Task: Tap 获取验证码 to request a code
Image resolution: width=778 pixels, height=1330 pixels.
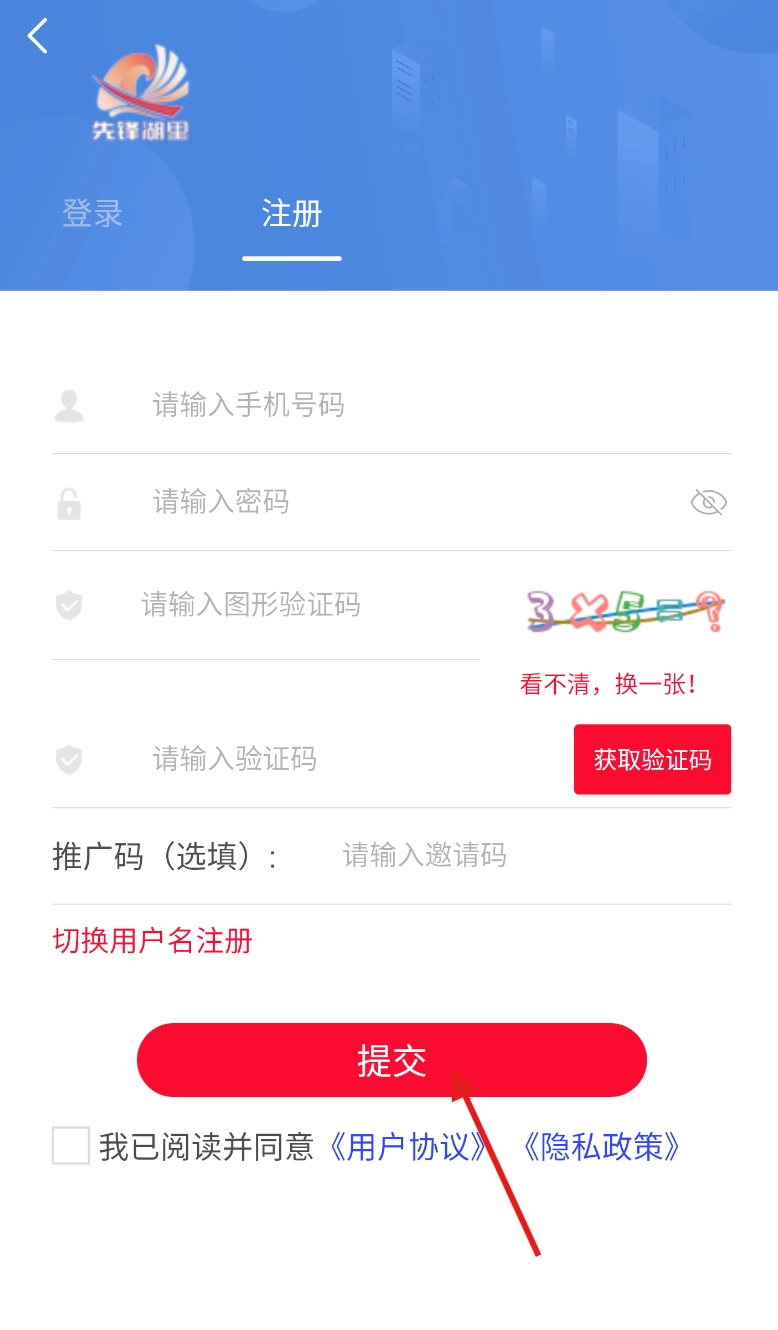Action: click(x=652, y=760)
